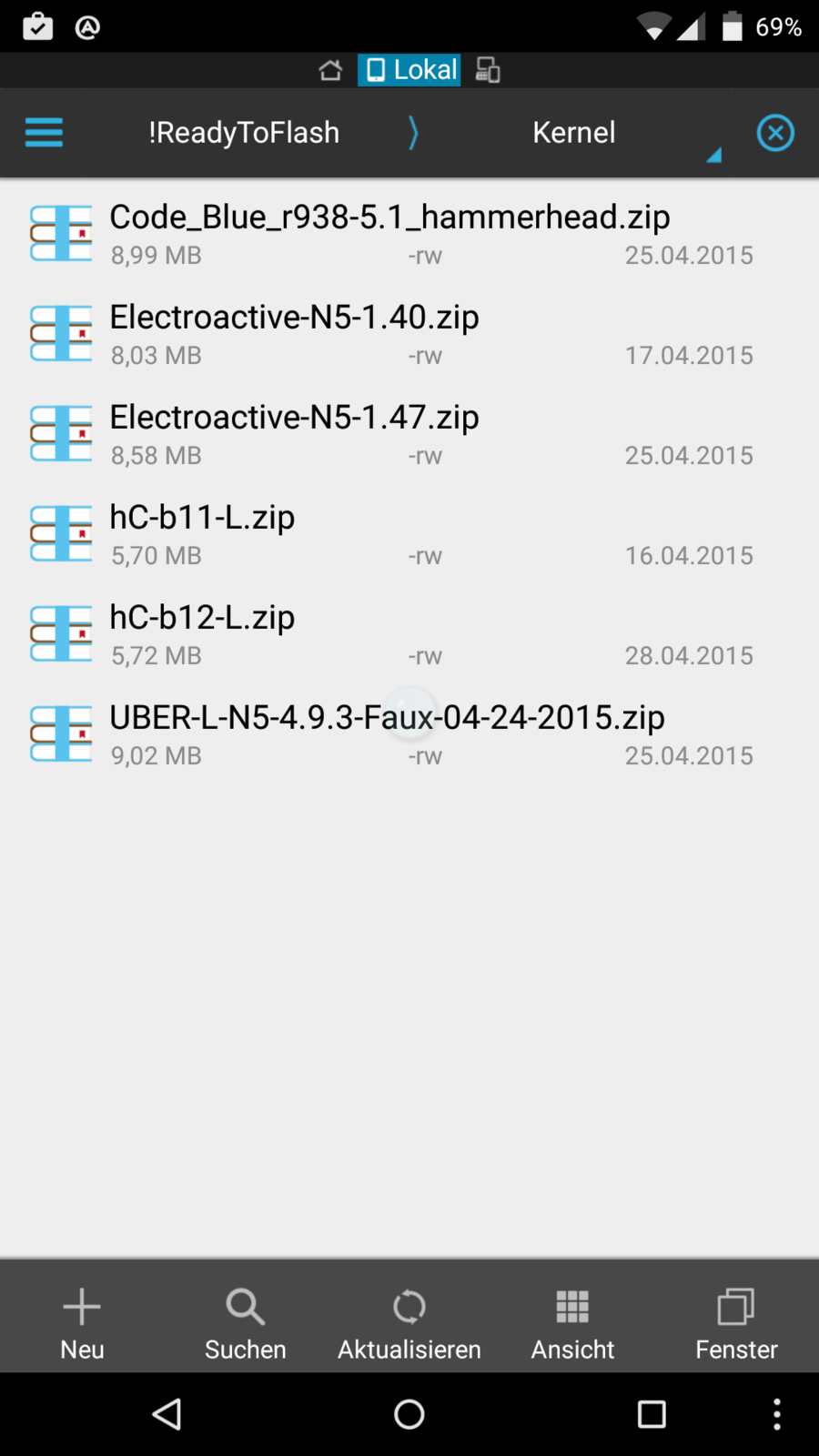819x1456 pixels.
Task: Open the hamburger drawer menu
Action: click(44, 133)
